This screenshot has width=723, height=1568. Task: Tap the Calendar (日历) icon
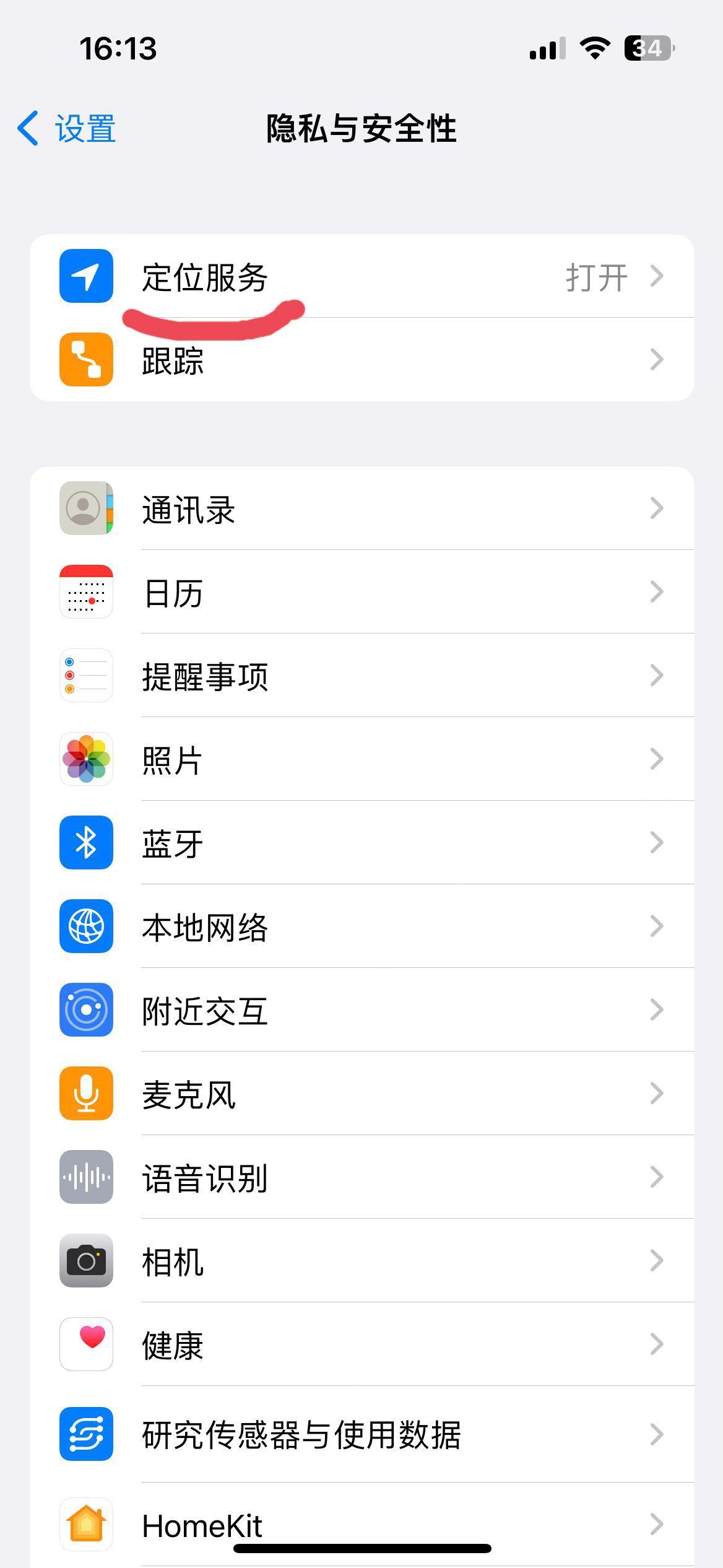tap(86, 591)
